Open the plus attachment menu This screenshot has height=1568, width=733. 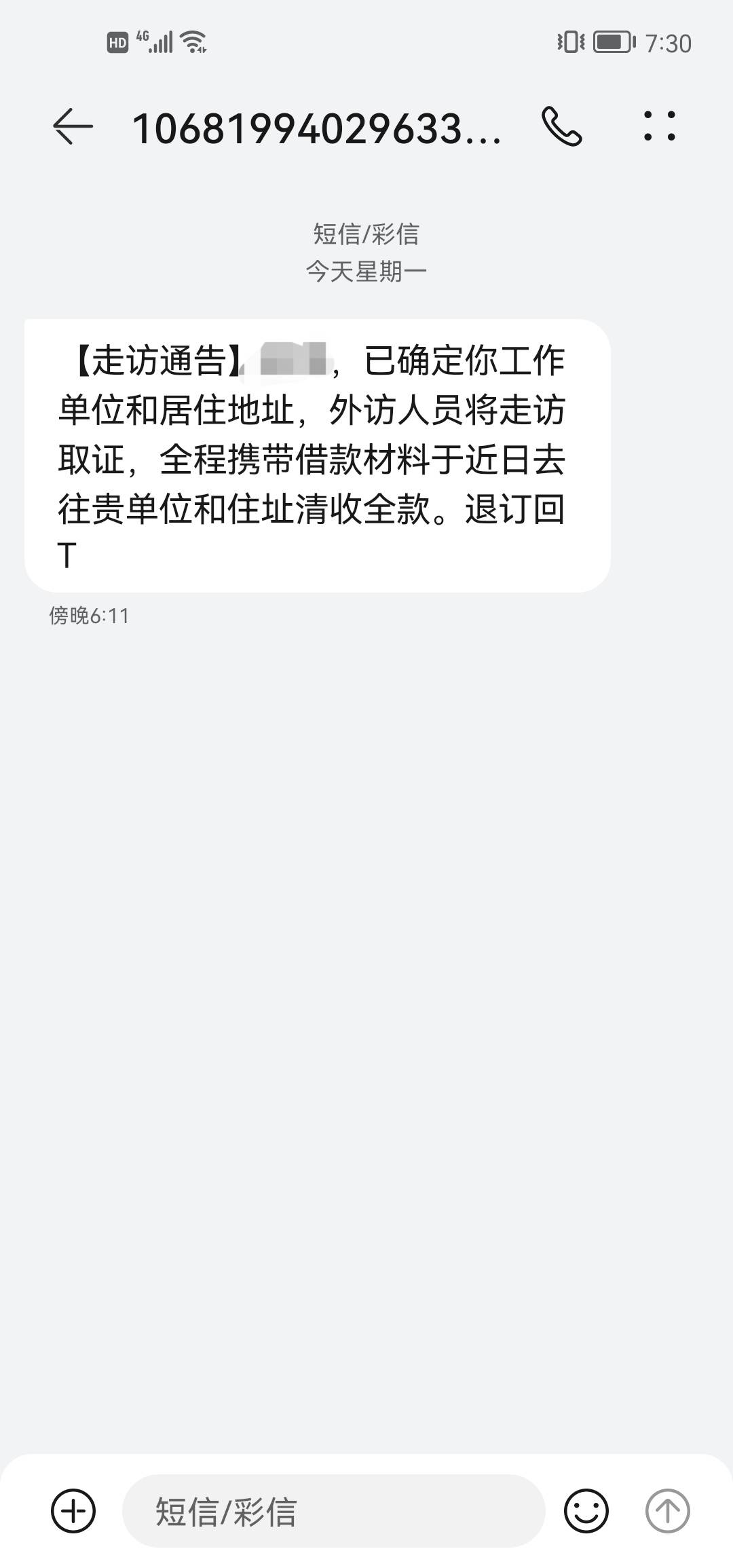(x=73, y=1511)
